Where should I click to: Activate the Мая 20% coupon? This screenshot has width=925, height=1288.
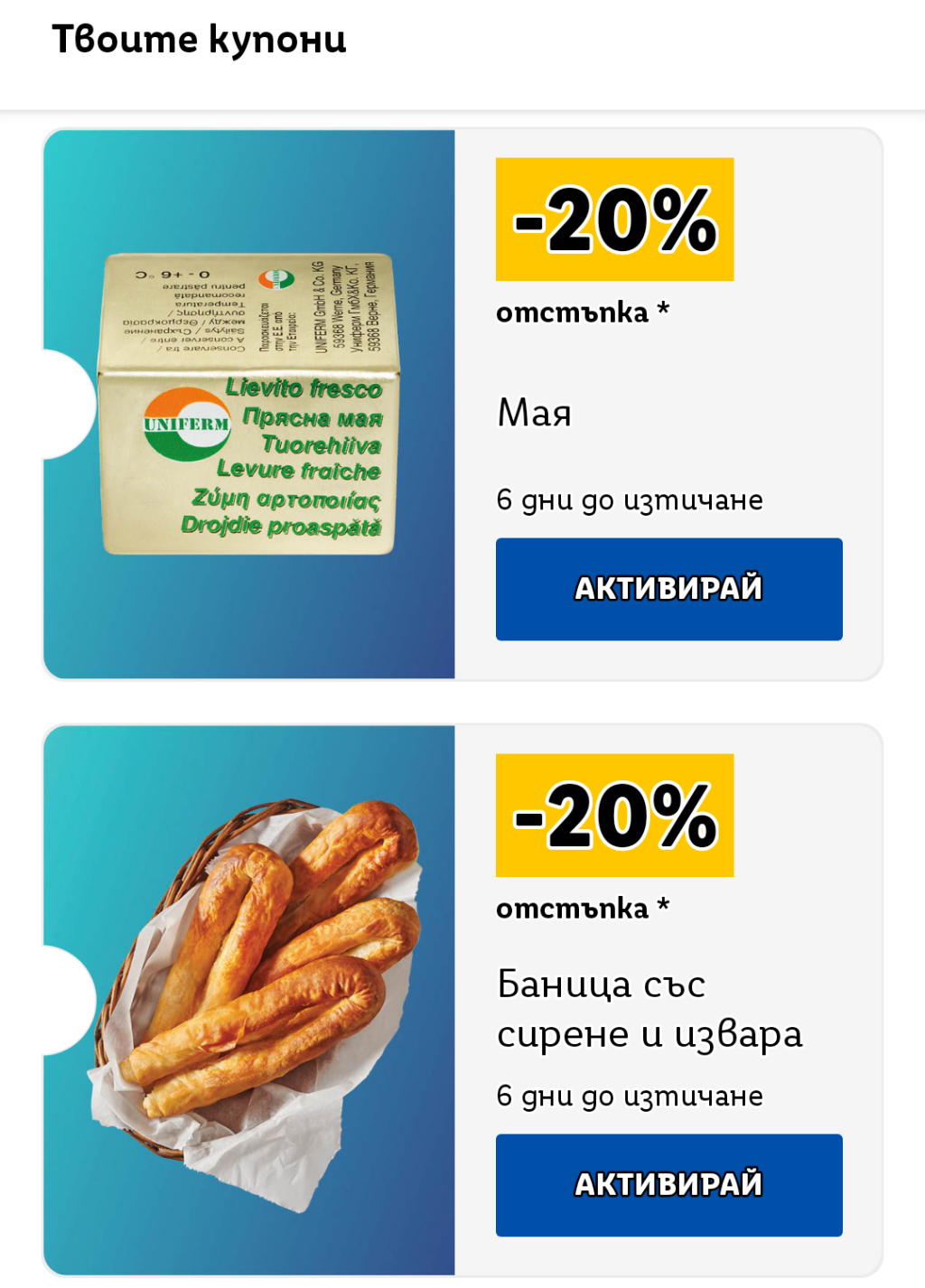point(668,589)
